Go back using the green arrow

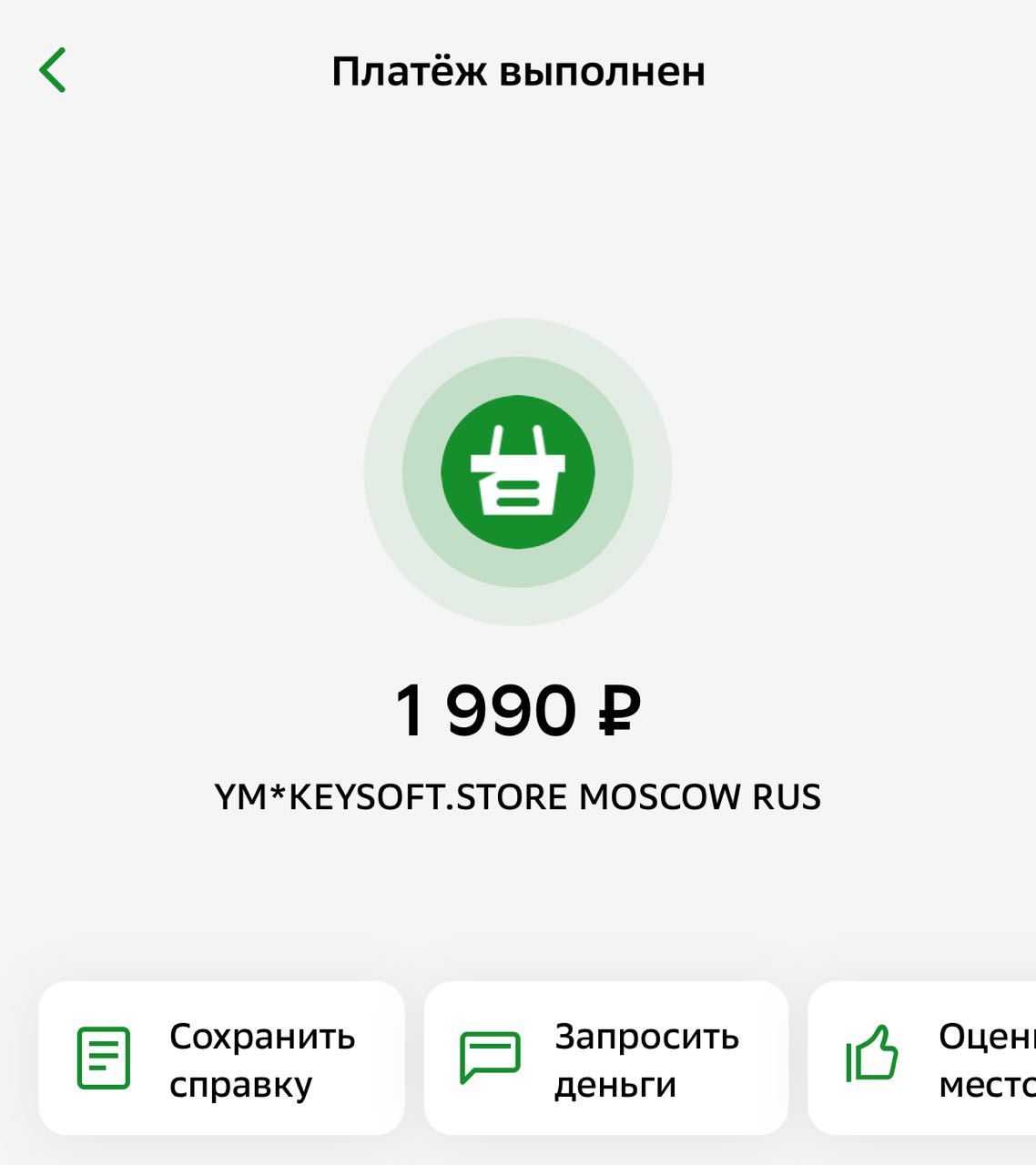pyautogui.click(x=53, y=70)
